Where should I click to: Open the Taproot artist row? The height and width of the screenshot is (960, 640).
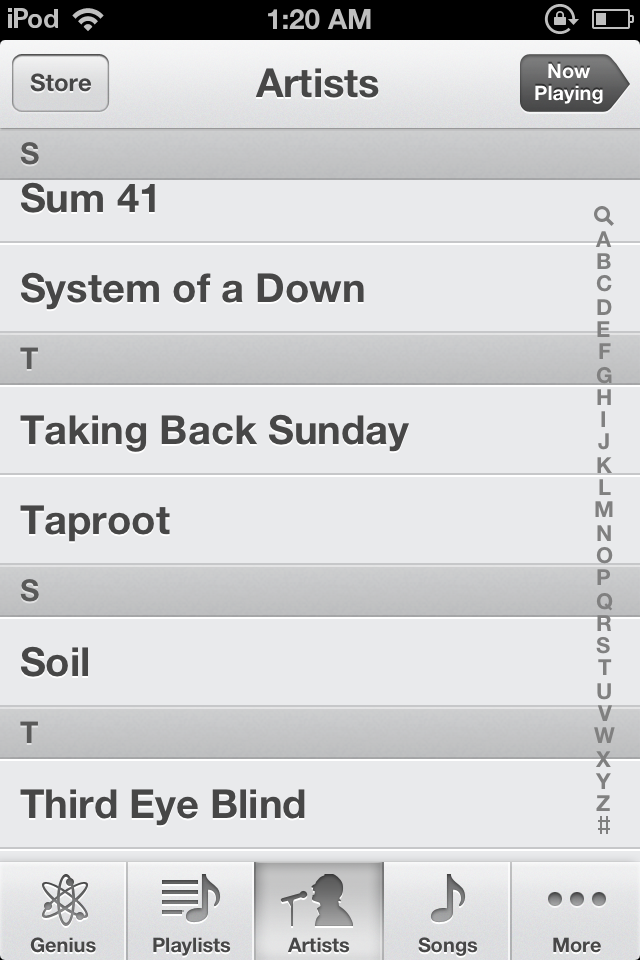pos(320,520)
